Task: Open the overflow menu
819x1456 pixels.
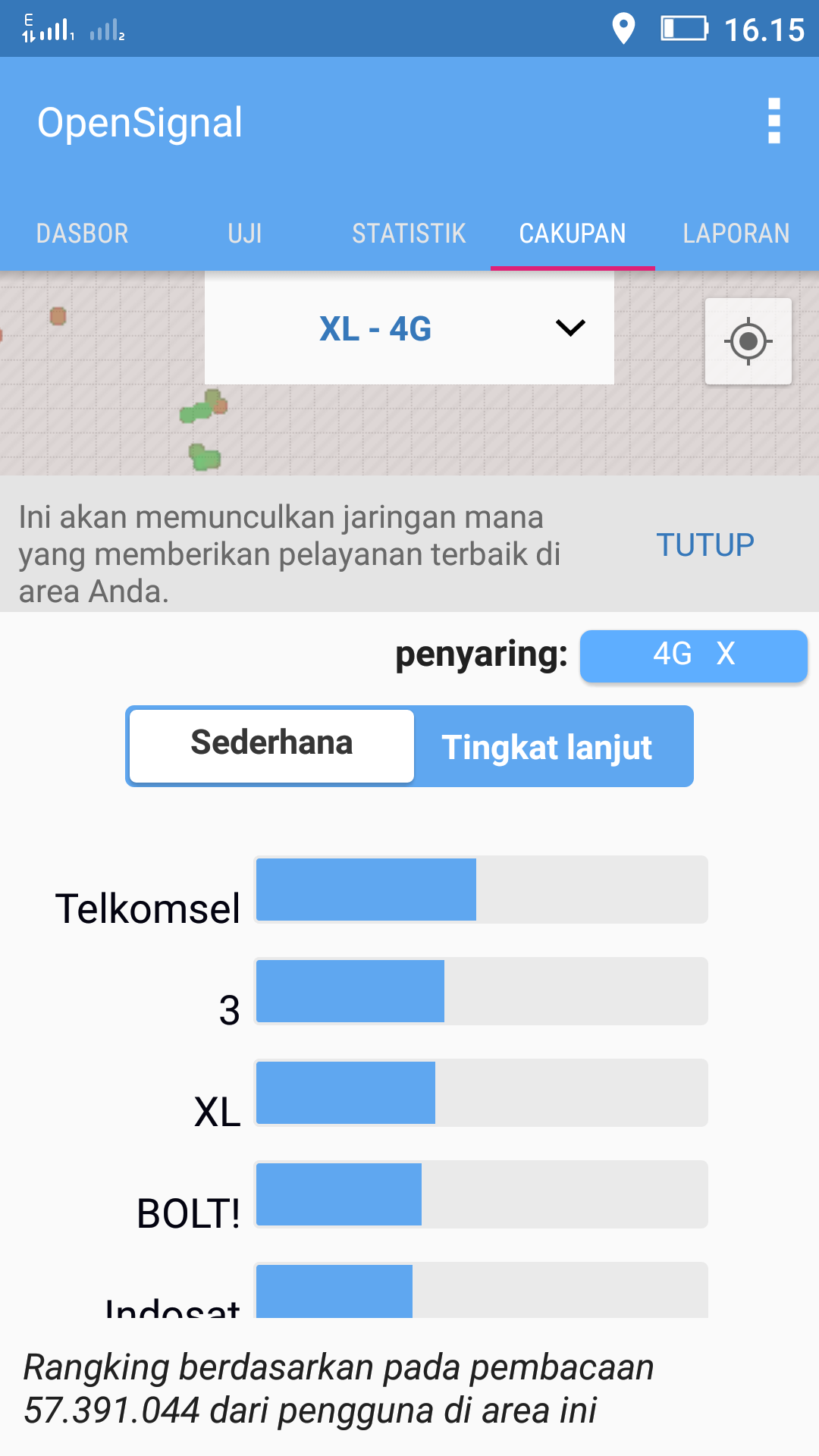Action: [x=773, y=121]
